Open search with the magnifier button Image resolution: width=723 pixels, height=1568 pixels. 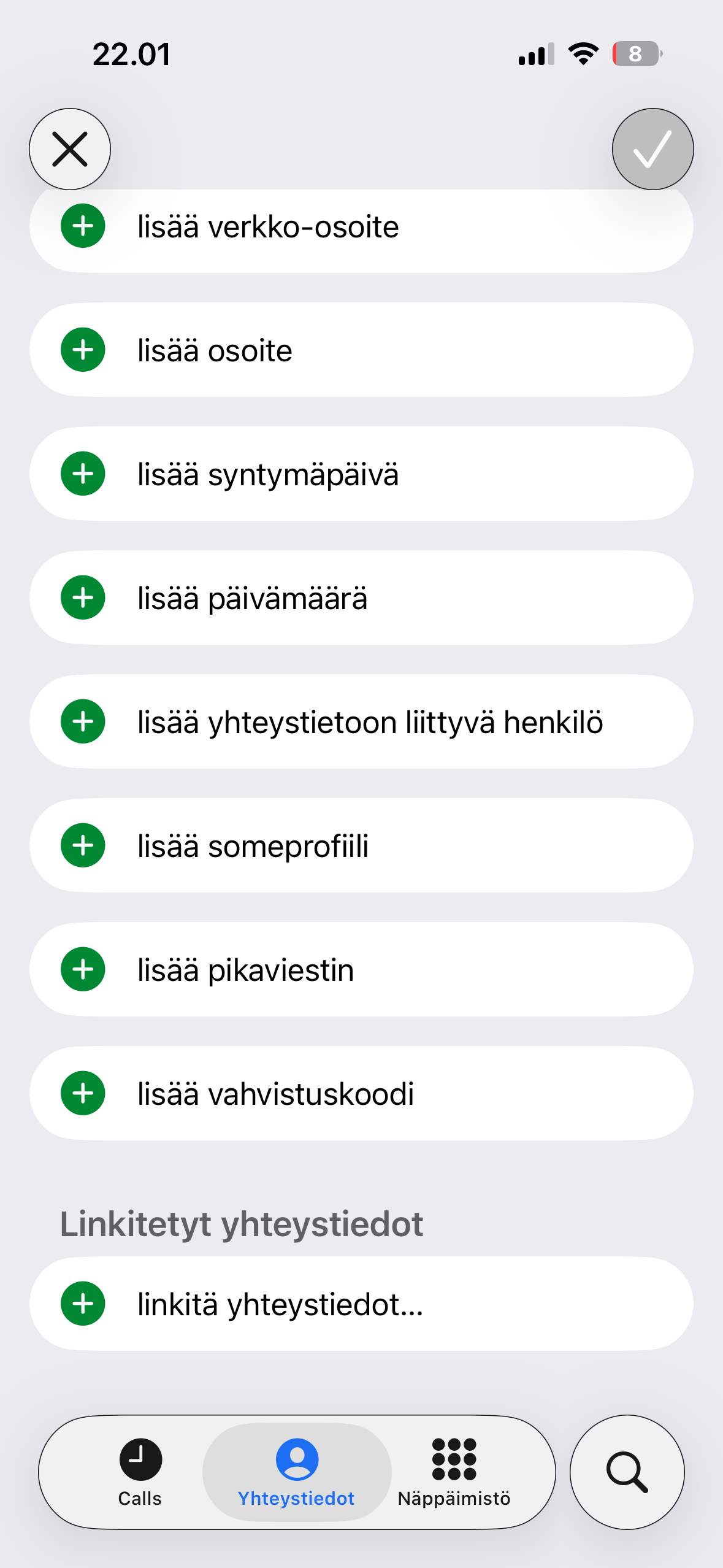627,1472
